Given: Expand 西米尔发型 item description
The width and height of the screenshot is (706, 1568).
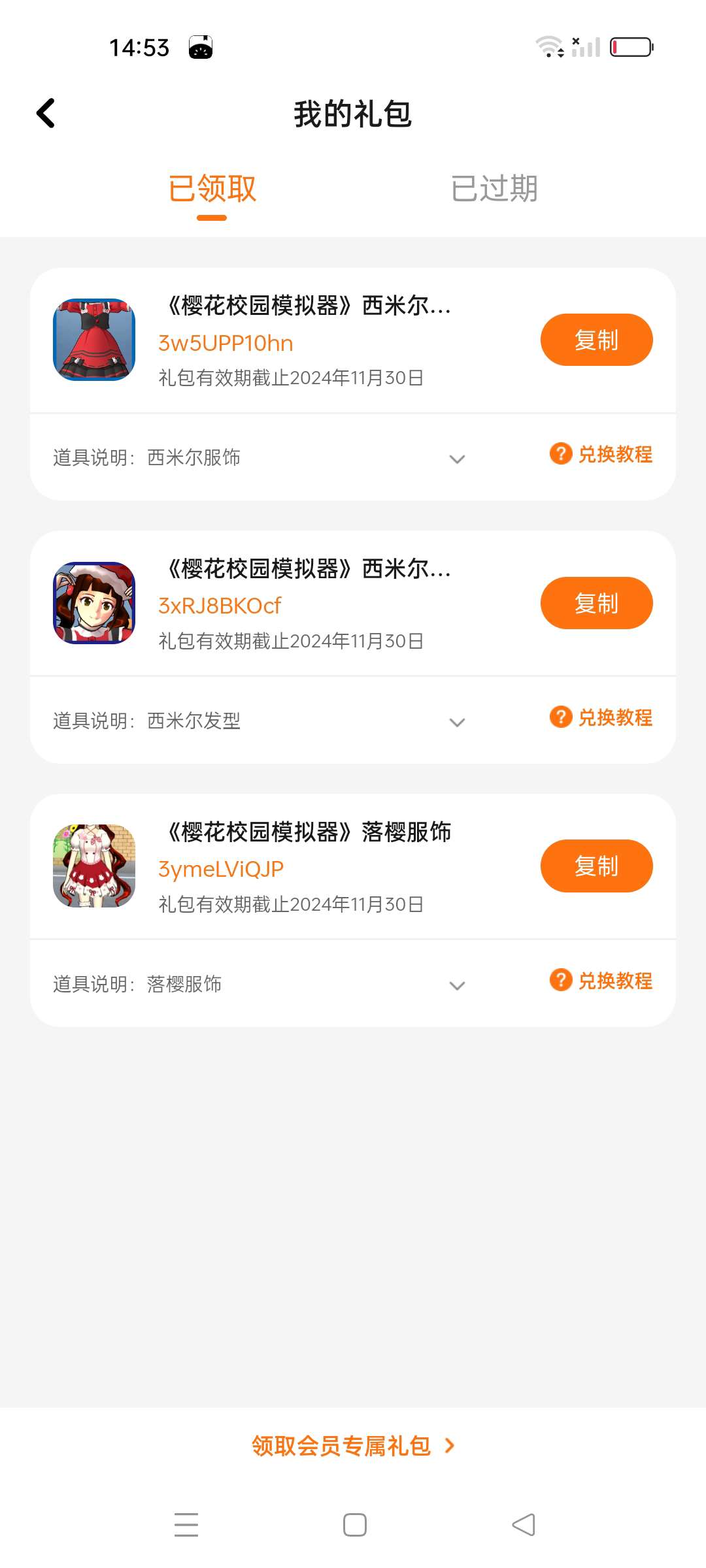Looking at the screenshot, I should click(457, 722).
